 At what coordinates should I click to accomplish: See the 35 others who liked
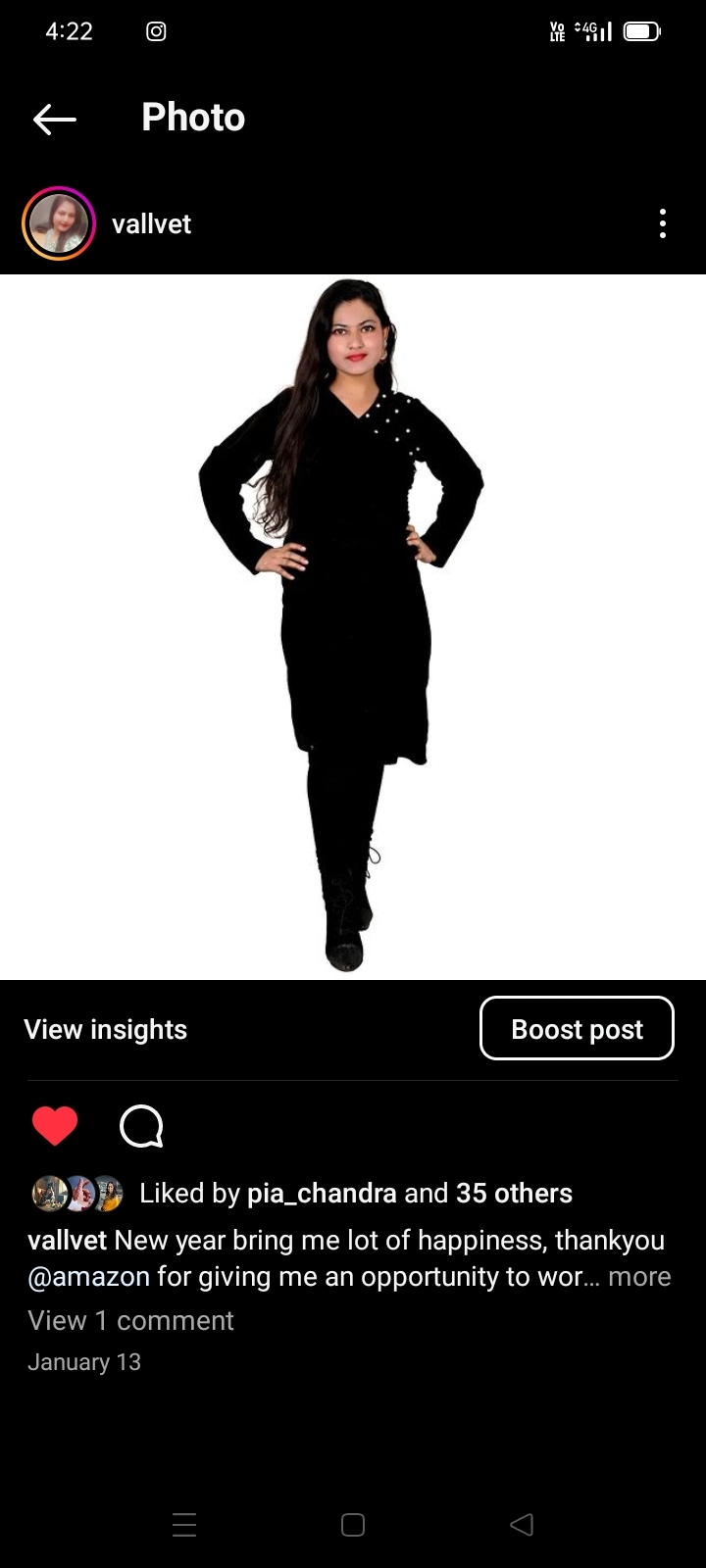514,1193
